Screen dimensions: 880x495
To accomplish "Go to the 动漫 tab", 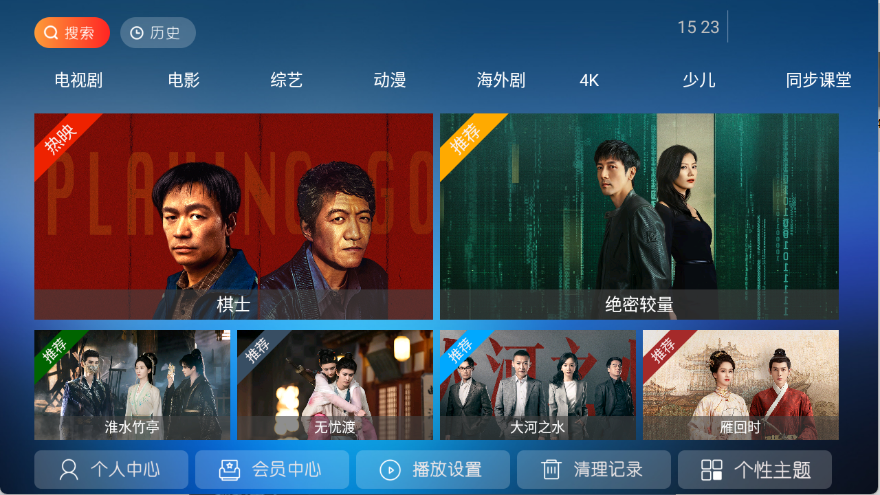I will [390, 80].
